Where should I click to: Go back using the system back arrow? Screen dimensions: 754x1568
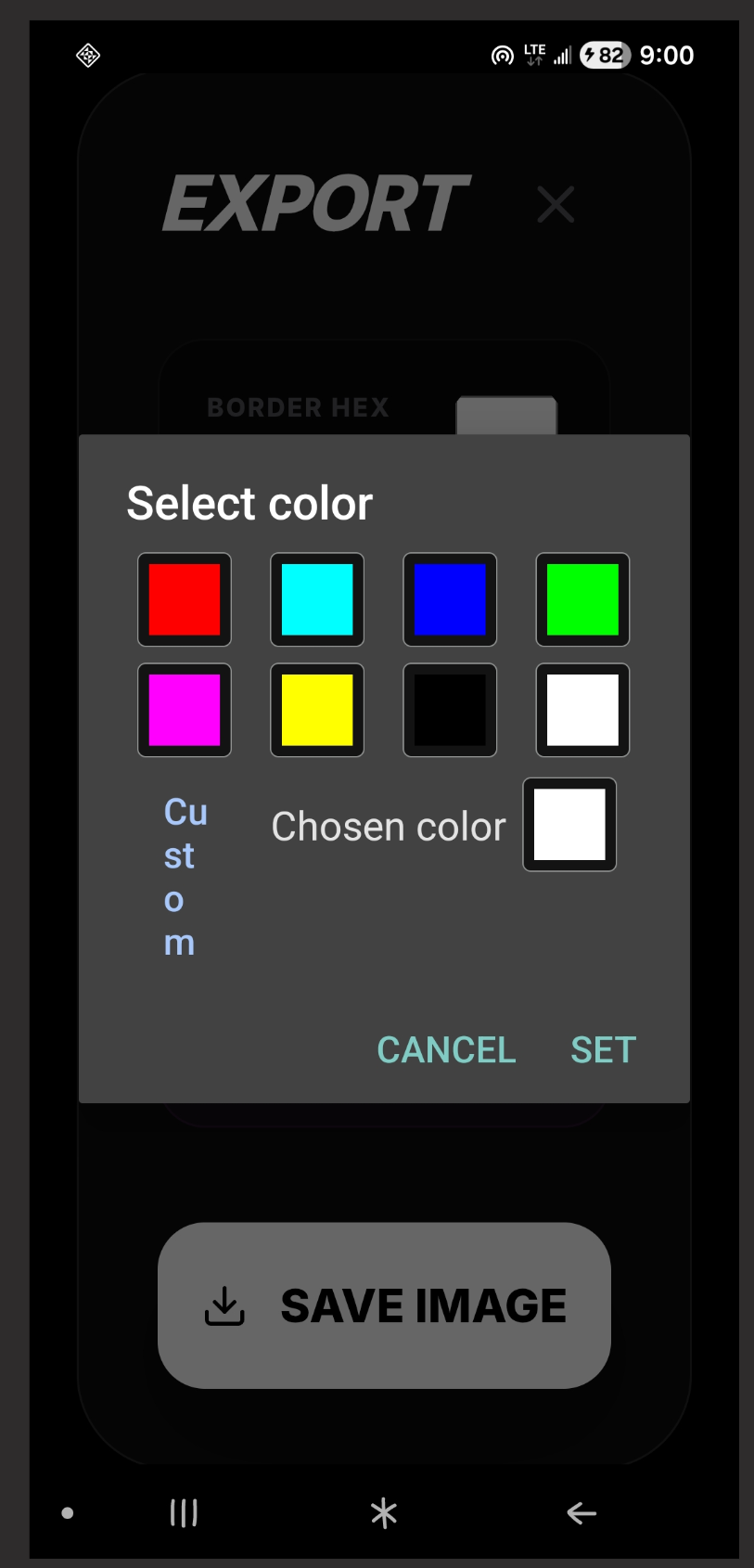pyautogui.click(x=581, y=1513)
